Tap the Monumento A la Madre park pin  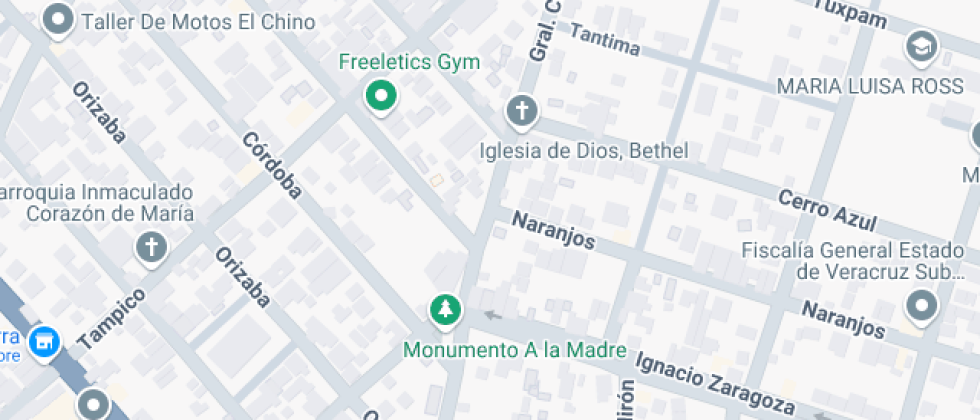[444, 309]
